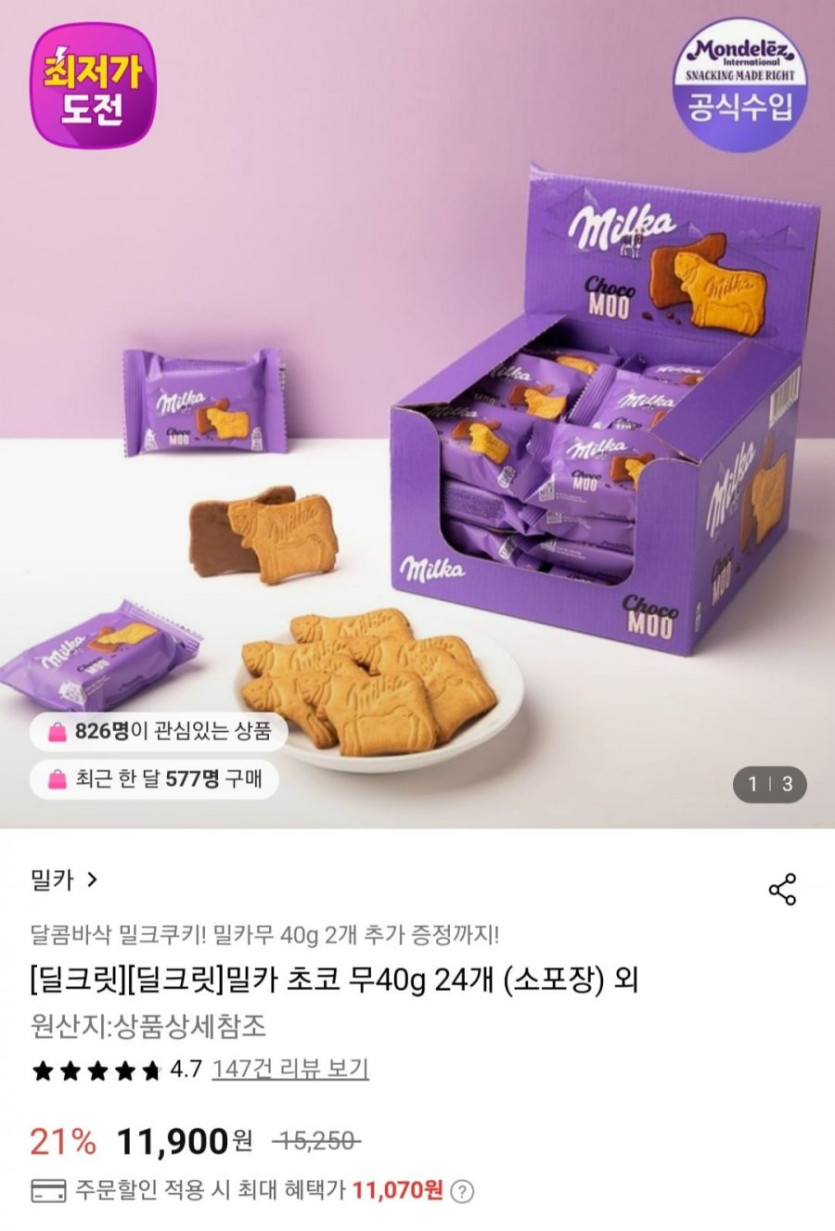
Task: Open the 밀카 brand page
Action: point(64,880)
